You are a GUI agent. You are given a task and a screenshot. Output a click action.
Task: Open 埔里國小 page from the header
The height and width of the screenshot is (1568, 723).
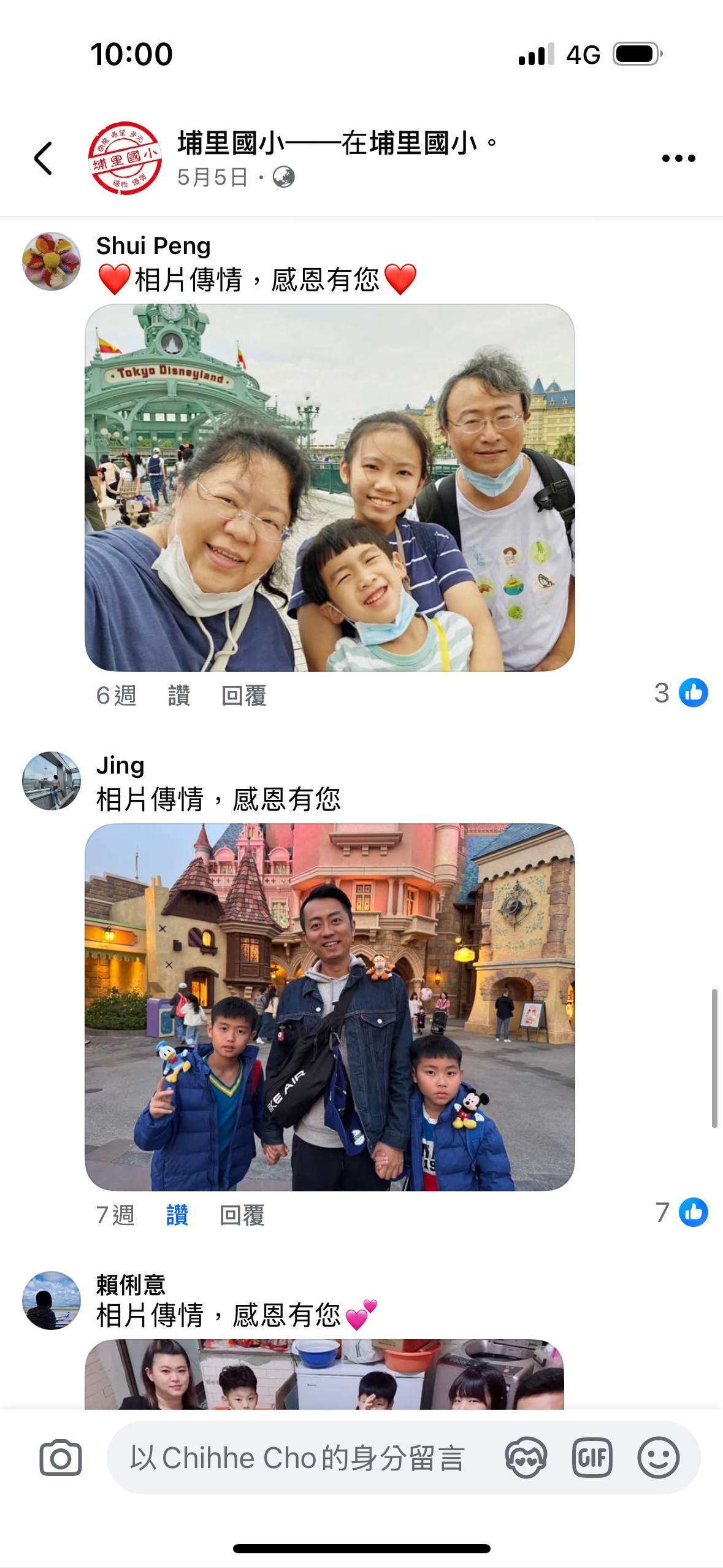(327, 144)
